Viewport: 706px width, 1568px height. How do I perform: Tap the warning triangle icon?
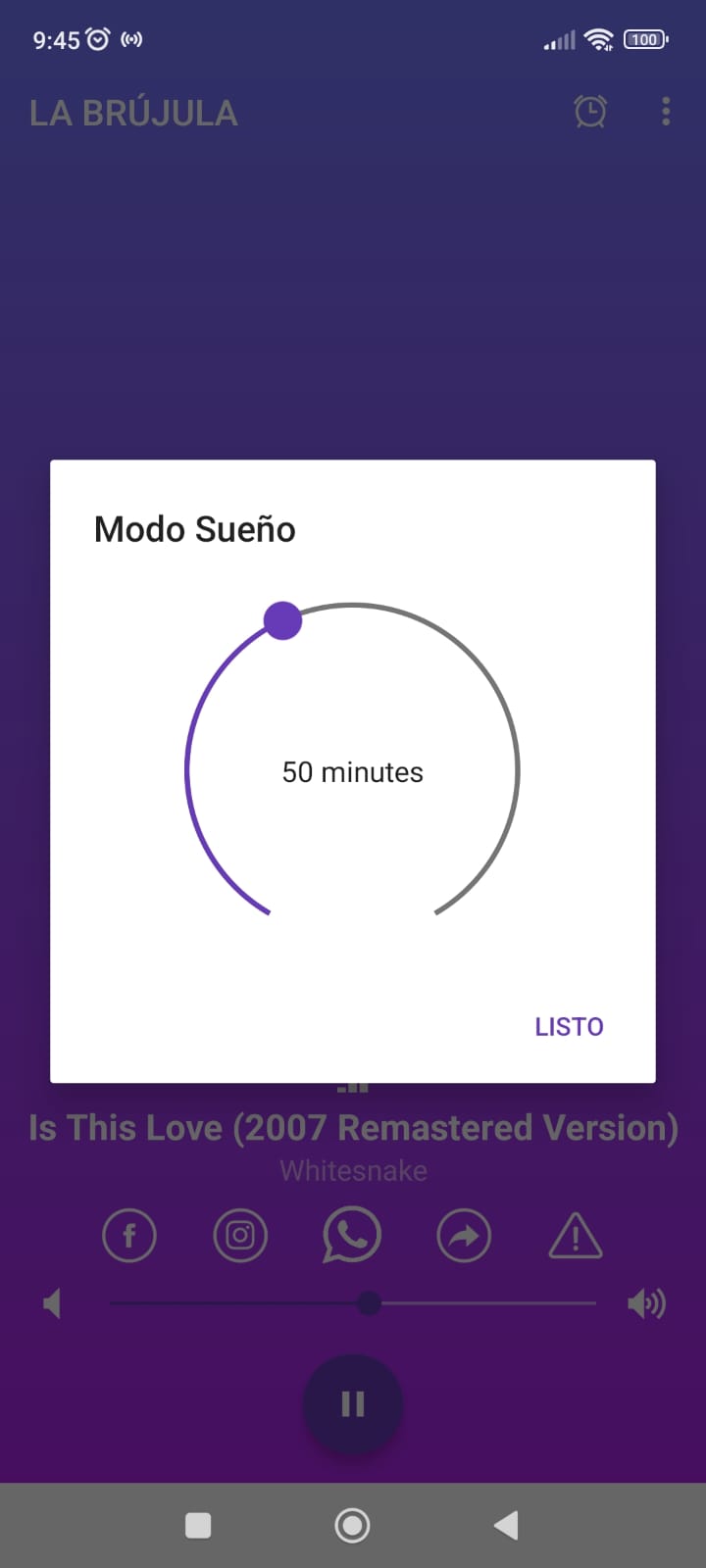click(576, 1236)
